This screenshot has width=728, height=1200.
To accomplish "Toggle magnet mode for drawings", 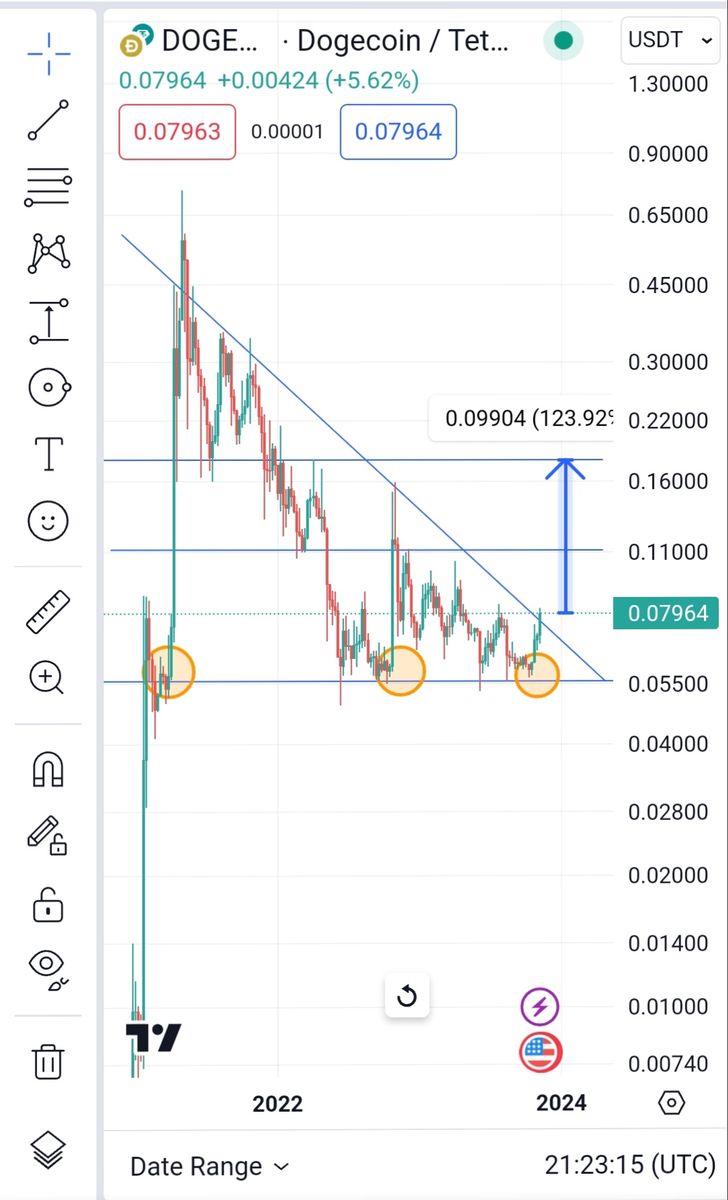I will (x=48, y=769).
